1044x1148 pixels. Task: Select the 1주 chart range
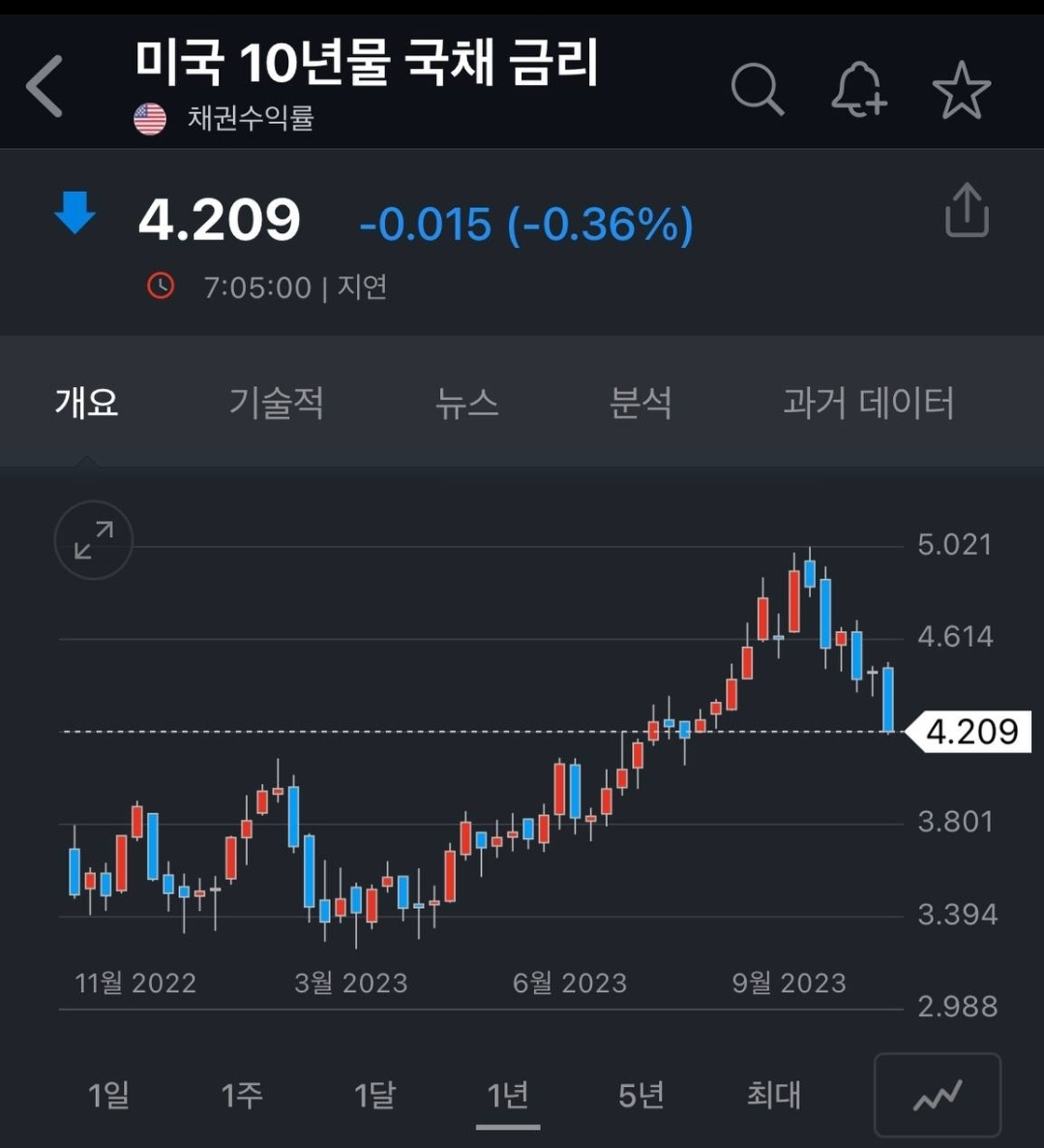pos(242,1095)
